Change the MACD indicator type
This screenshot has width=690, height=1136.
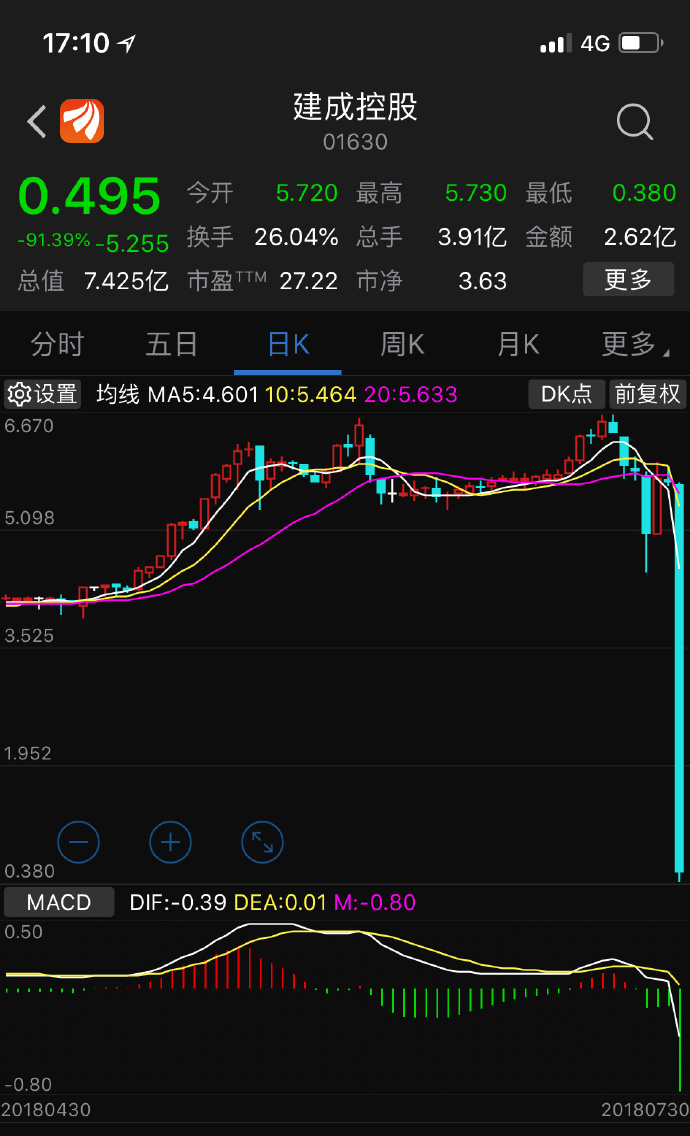[59, 902]
